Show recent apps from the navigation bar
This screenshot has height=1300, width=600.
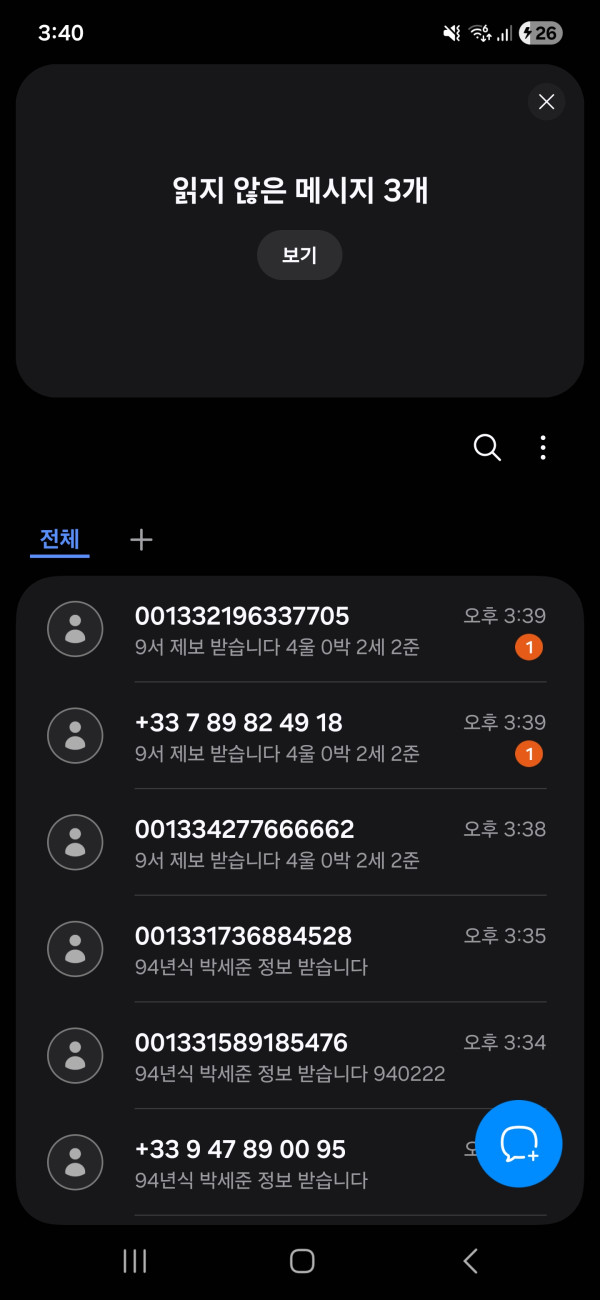[135, 1261]
